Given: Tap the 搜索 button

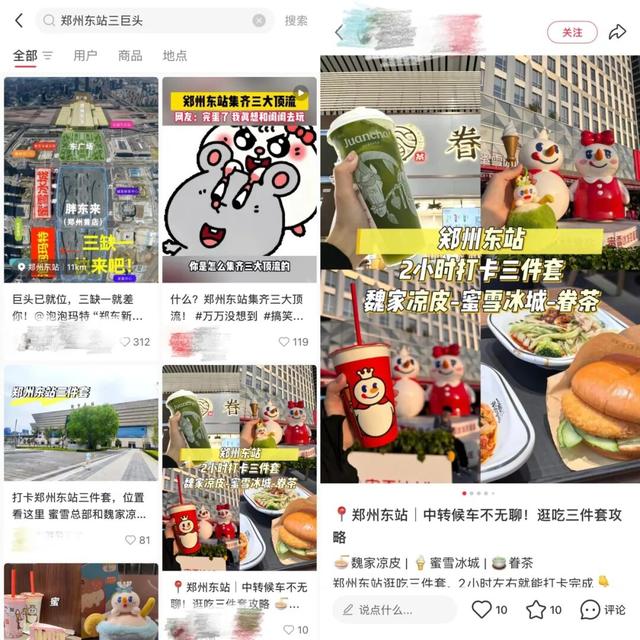Looking at the screenshot, I should (x=296, y=20).
